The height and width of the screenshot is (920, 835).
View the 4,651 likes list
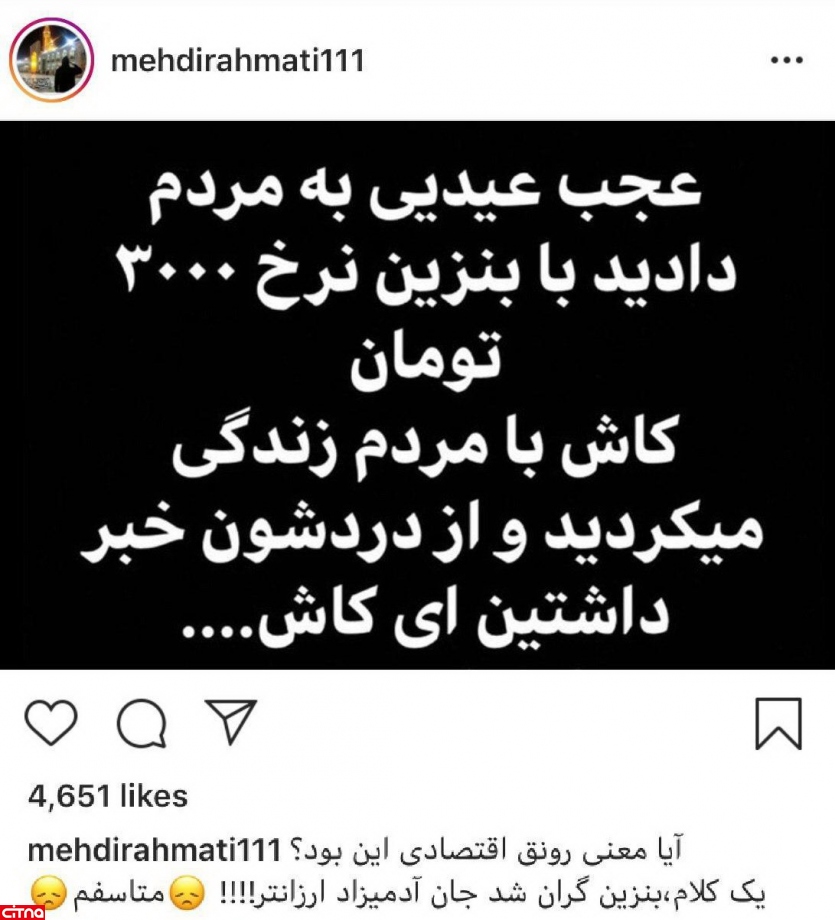click(108, 796)
